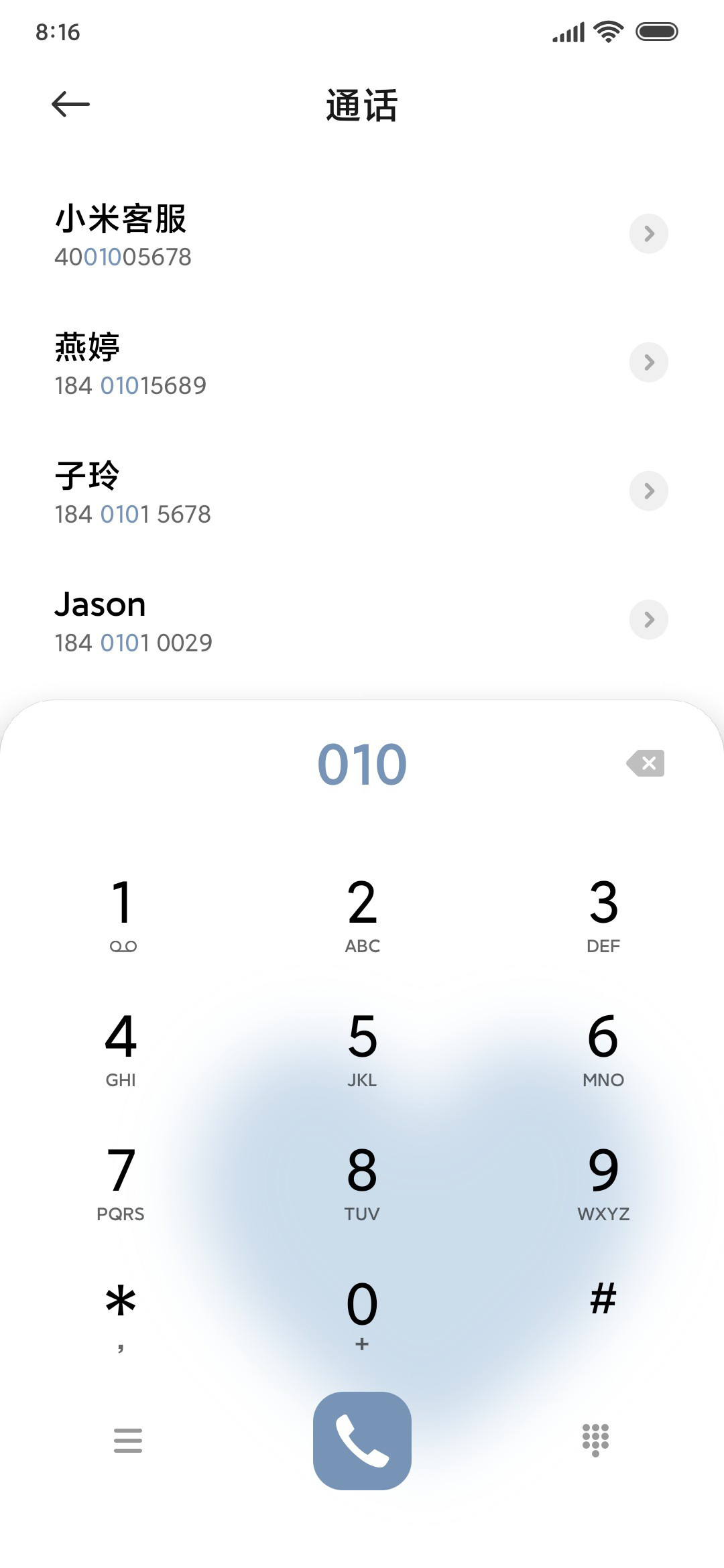Delete the last dialed digit
Image resolution: width=724 pixels, height=1568 pixels.
(x=646, y=763)
